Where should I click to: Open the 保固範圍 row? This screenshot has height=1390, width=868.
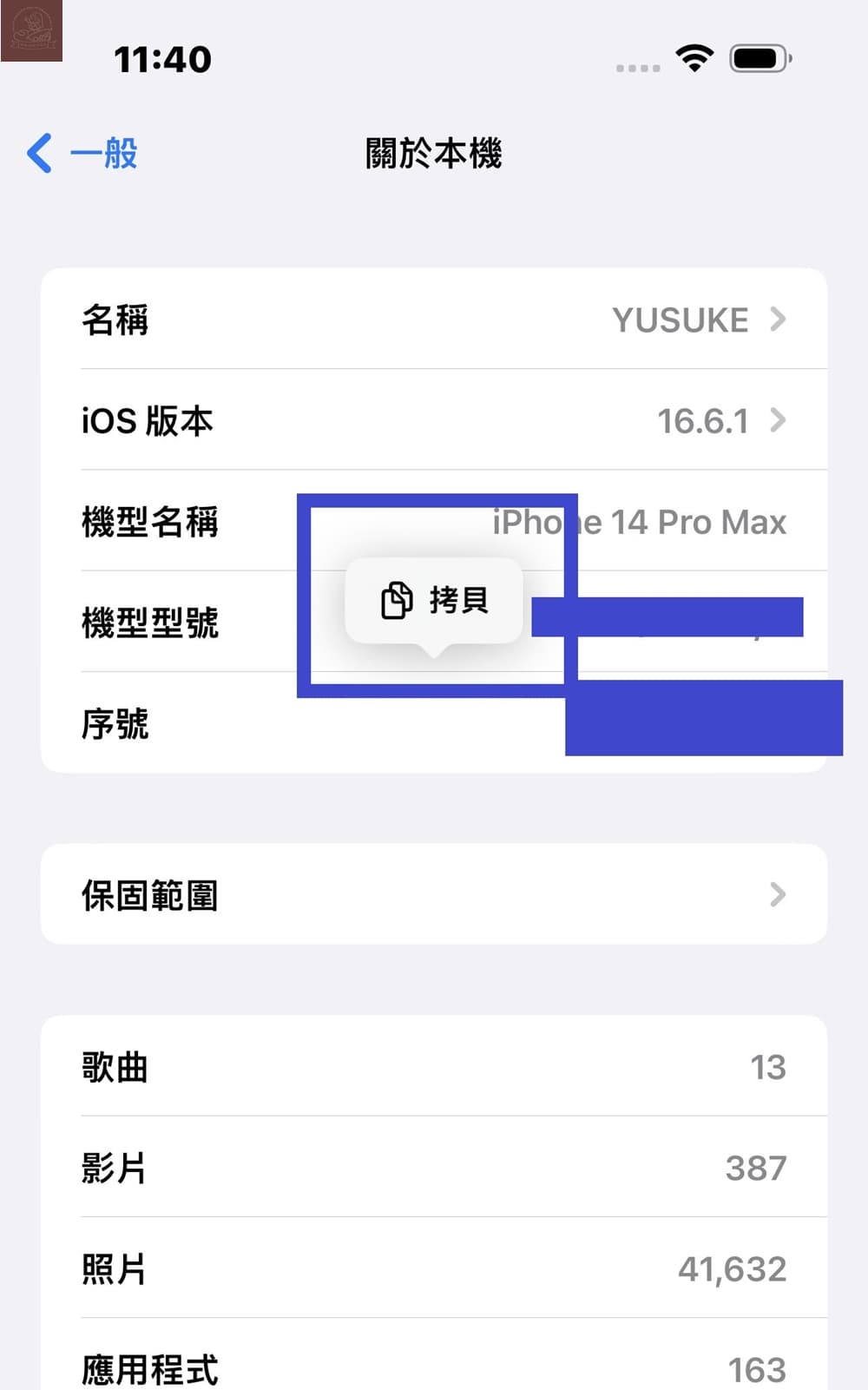(x=434, y=894)
